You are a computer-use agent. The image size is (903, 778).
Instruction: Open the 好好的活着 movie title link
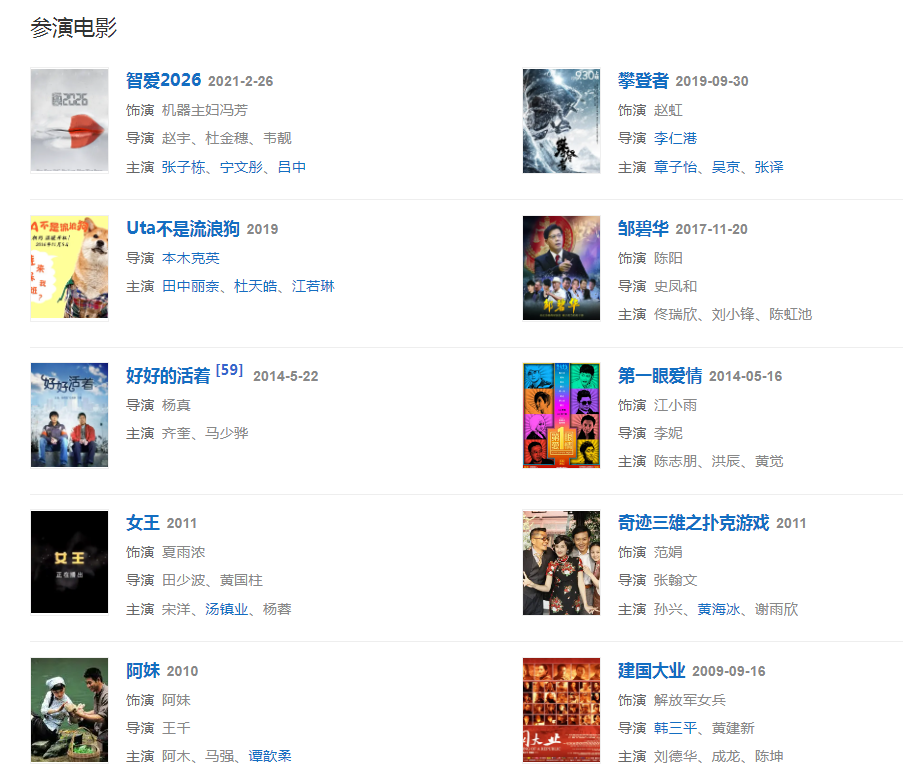pyautogui.click(x=168, y=376)
